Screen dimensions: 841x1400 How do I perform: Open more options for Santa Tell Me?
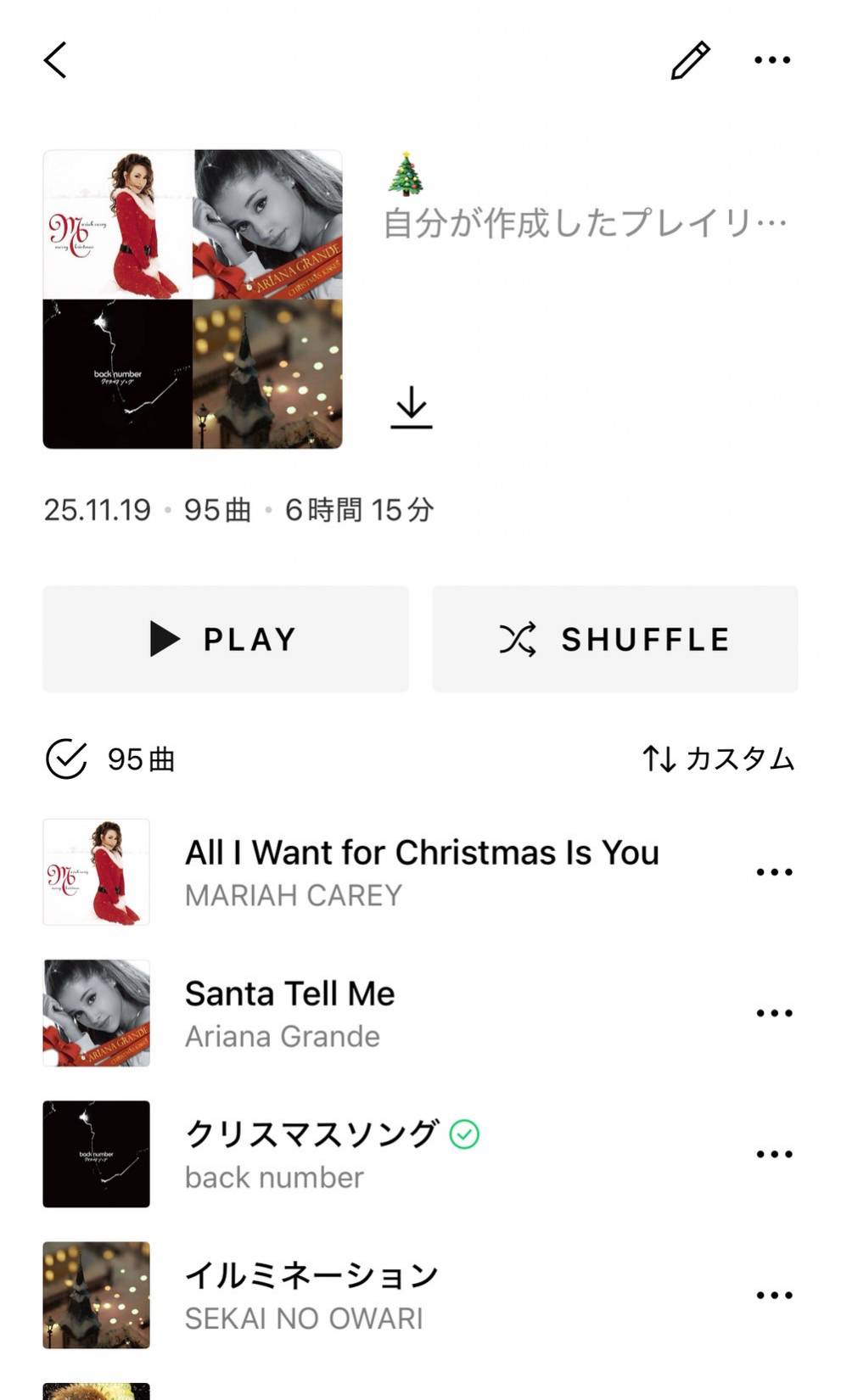[x=774, y=1013]
